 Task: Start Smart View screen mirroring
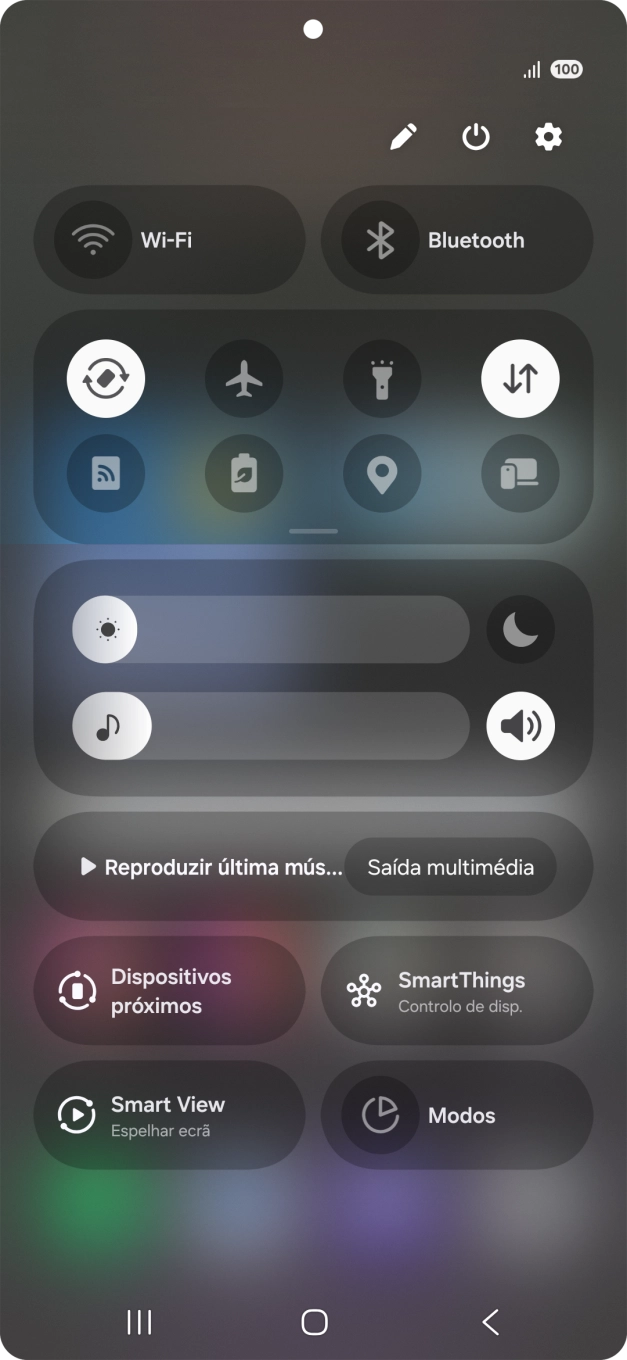pos(169,1115)
